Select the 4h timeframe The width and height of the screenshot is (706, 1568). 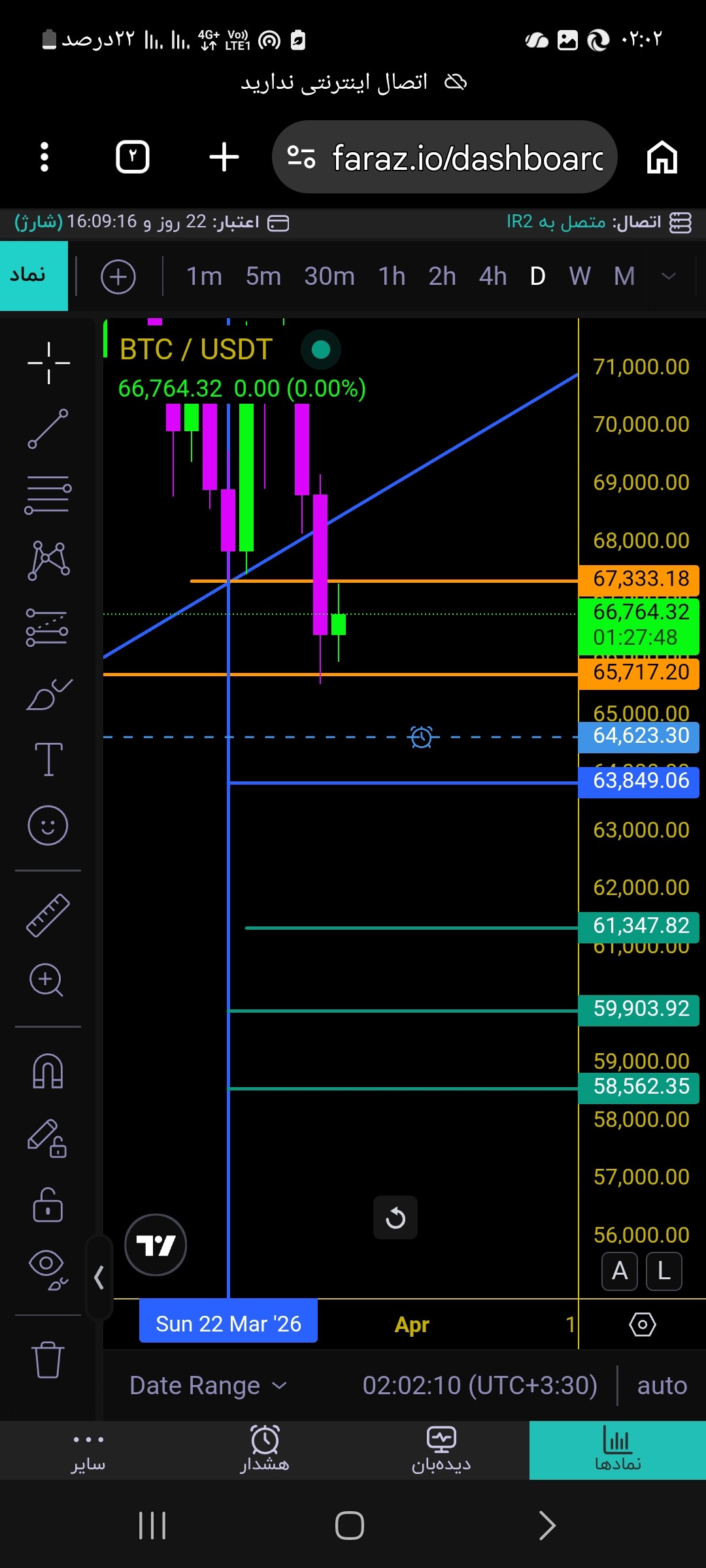pos(493,276)
